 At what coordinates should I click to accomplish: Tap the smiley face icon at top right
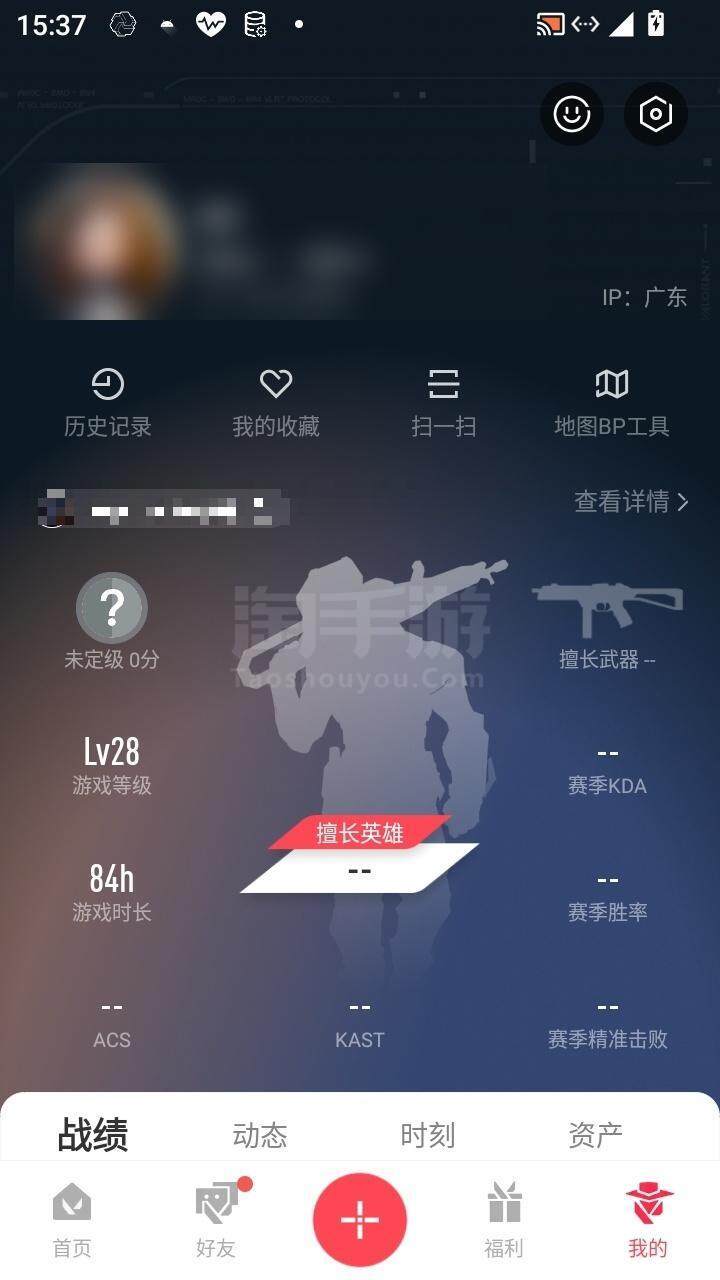point(571,114)
